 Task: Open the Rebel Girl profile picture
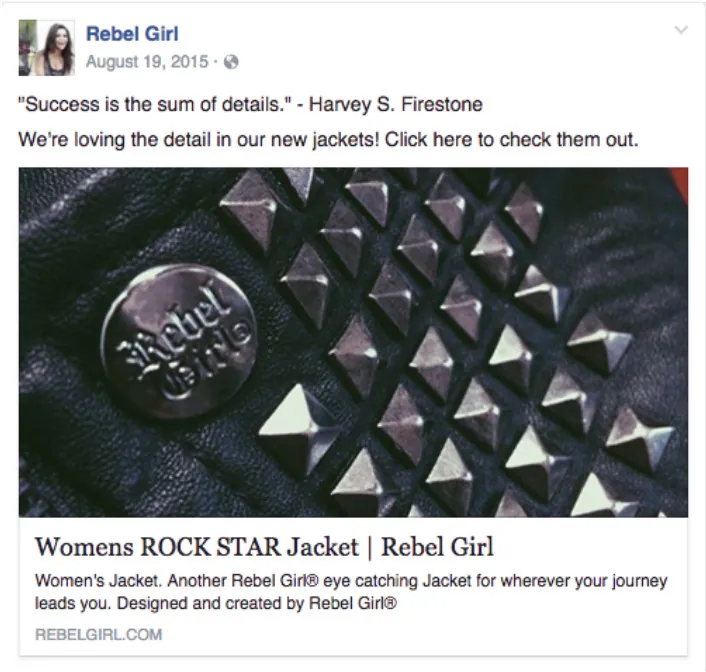tap(46, 48)
